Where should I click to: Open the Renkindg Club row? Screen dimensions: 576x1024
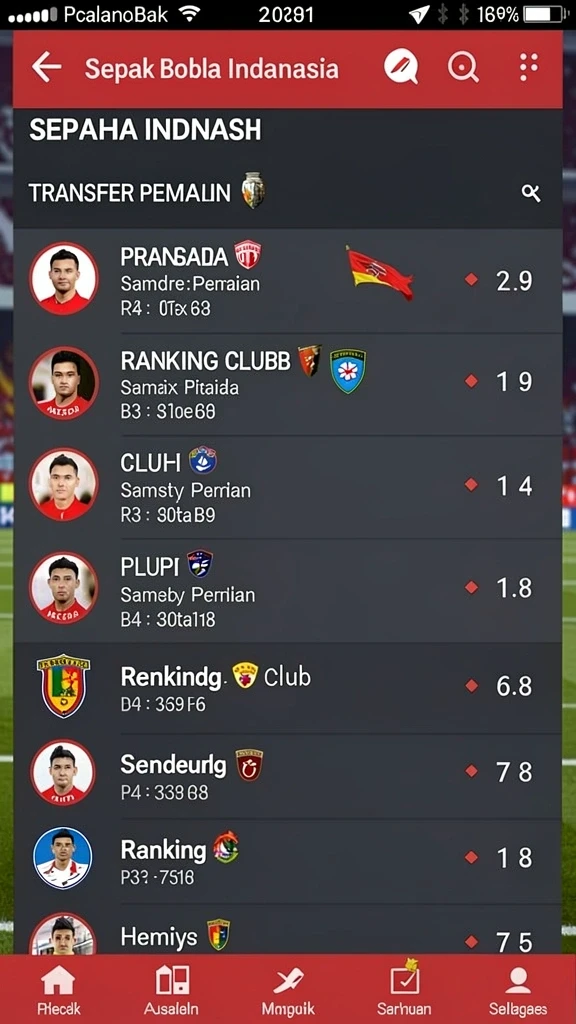(287, 687)
